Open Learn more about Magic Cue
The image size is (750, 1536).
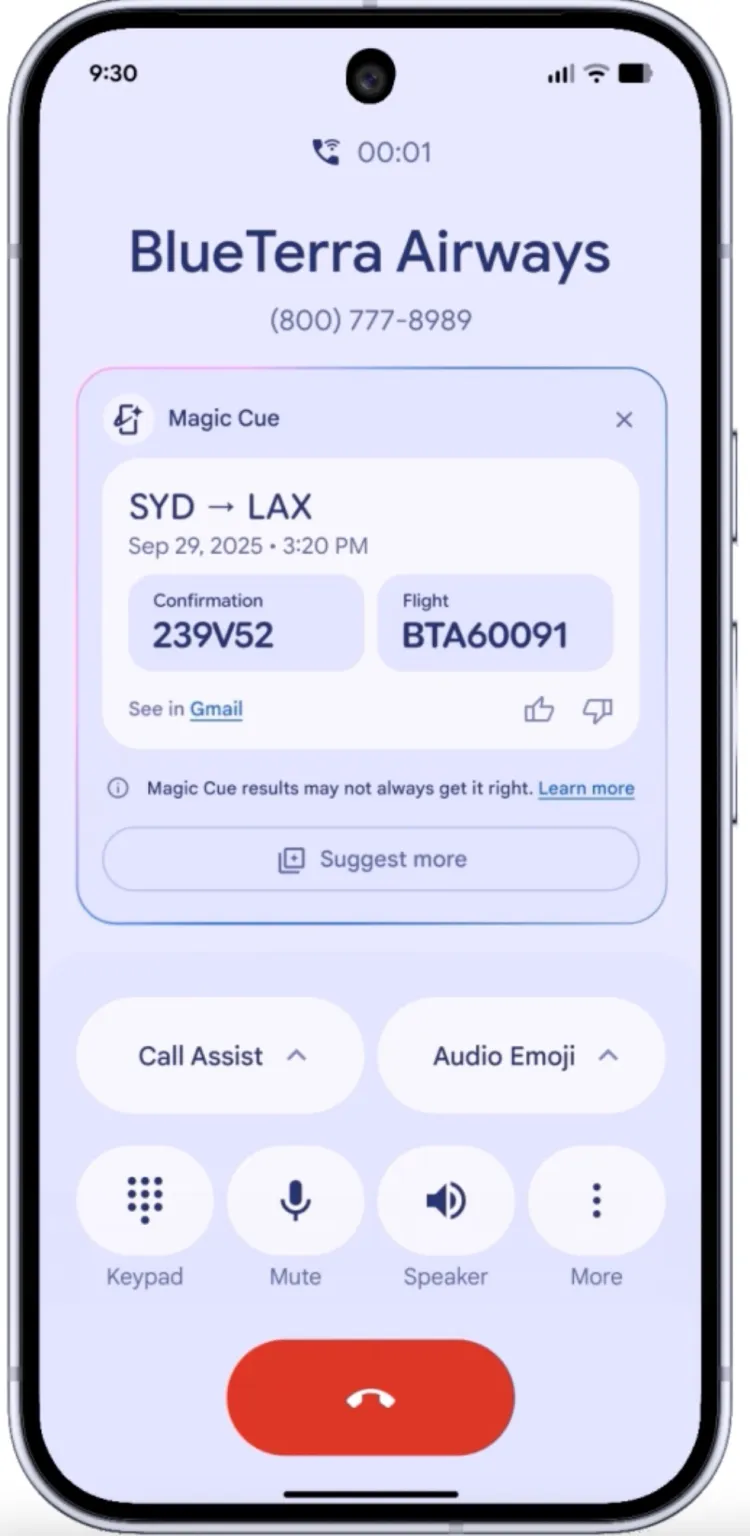pyautogui.click(x=586, y=788)
